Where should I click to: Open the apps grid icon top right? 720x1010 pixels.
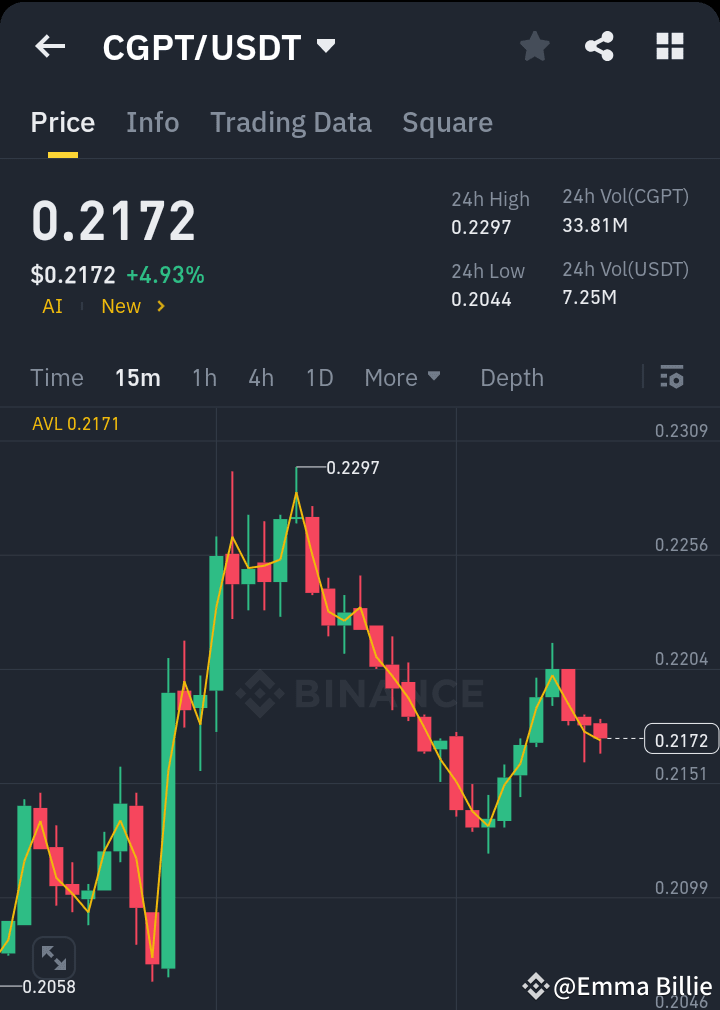click(668, 46)
